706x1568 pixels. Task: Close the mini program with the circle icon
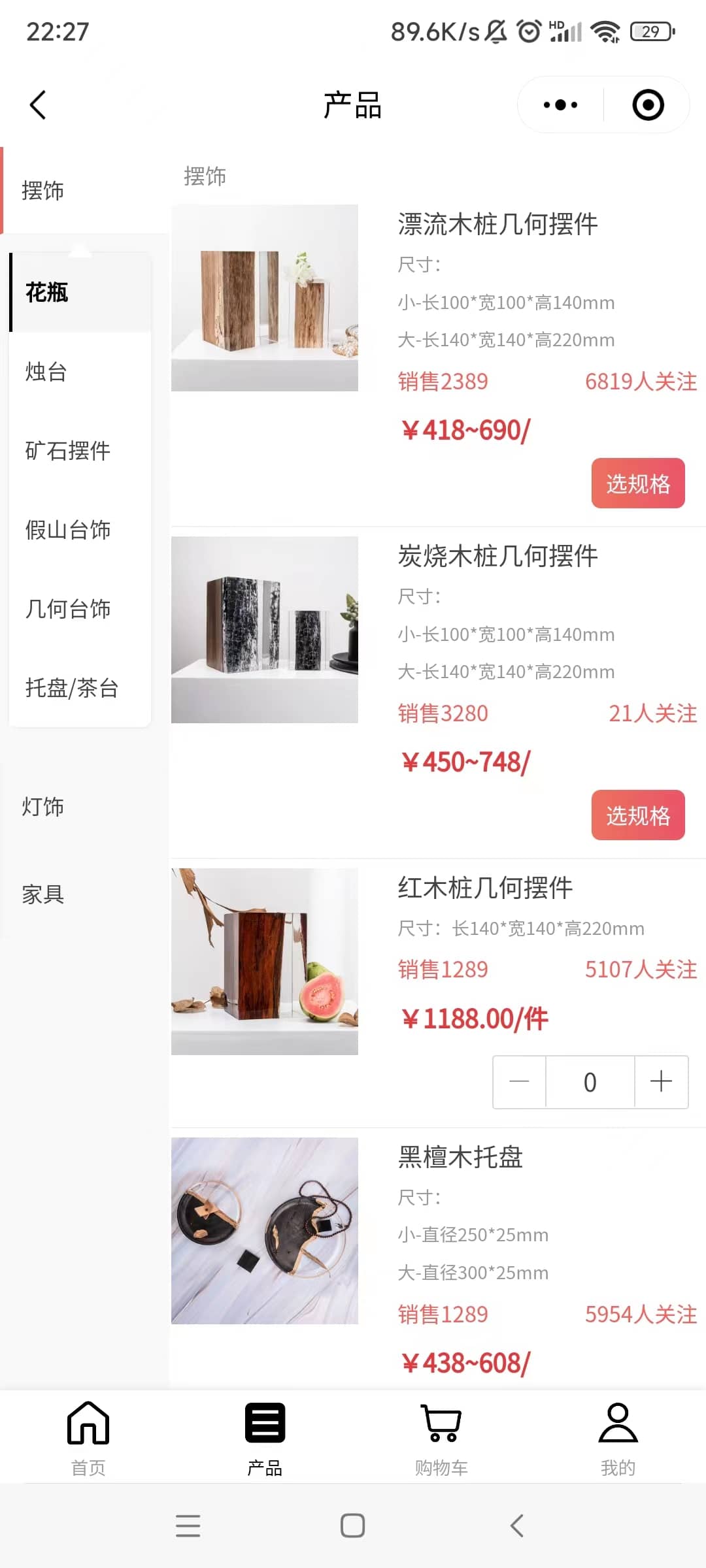[x=648, y=105]
